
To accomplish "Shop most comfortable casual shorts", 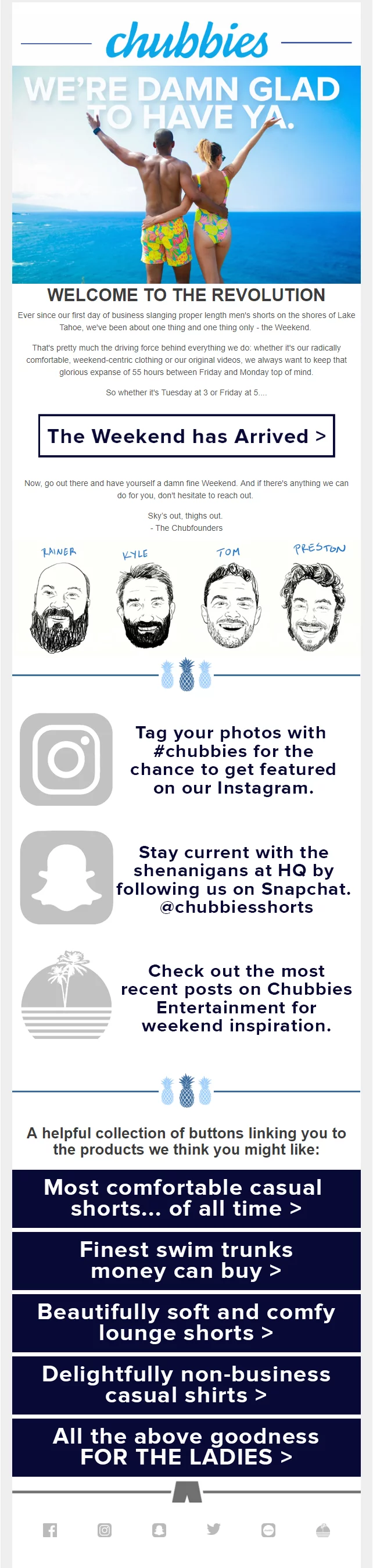I will coord(186,1198).
